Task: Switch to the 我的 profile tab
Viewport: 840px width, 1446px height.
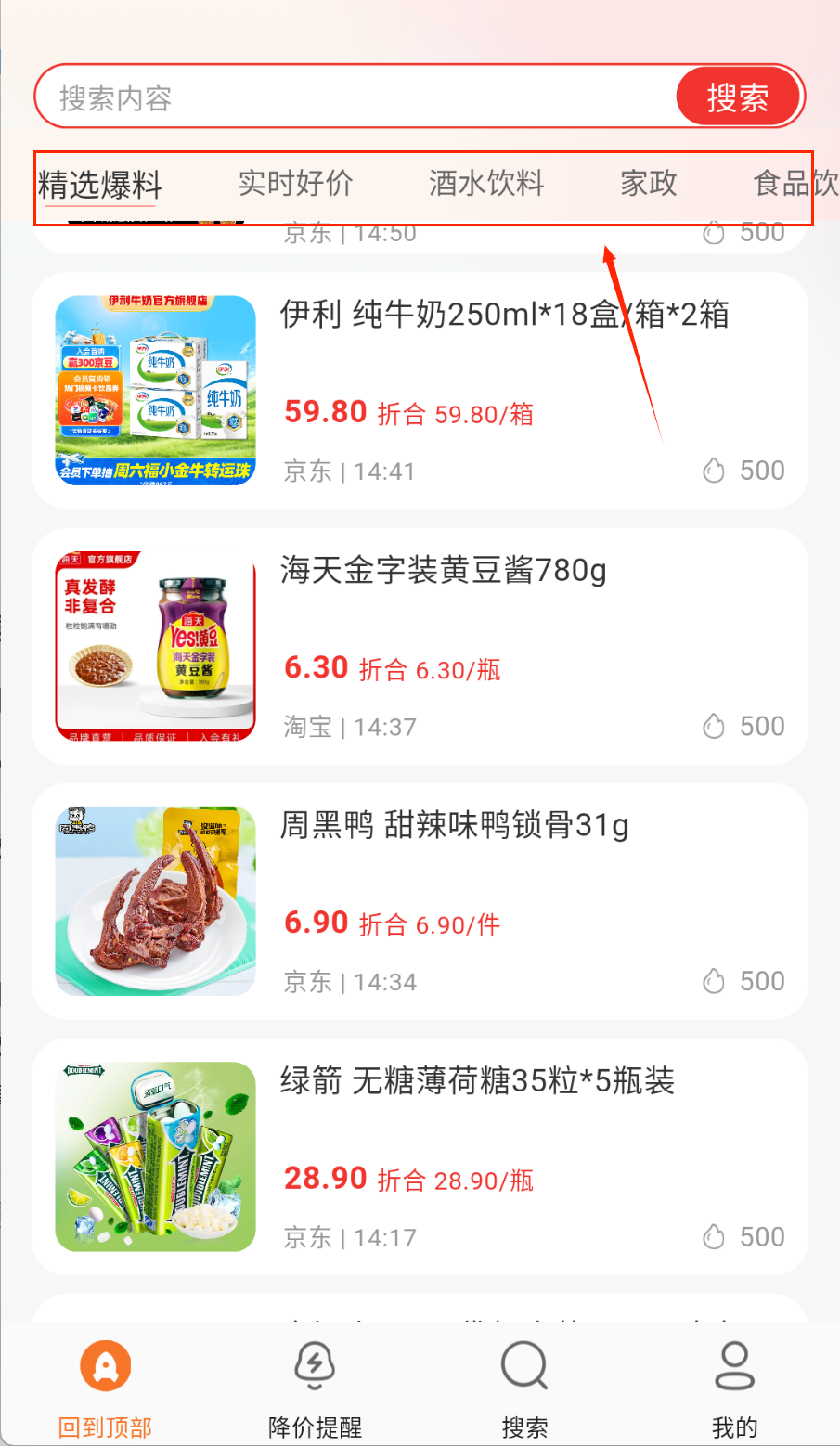Action: coord(734,1385)
